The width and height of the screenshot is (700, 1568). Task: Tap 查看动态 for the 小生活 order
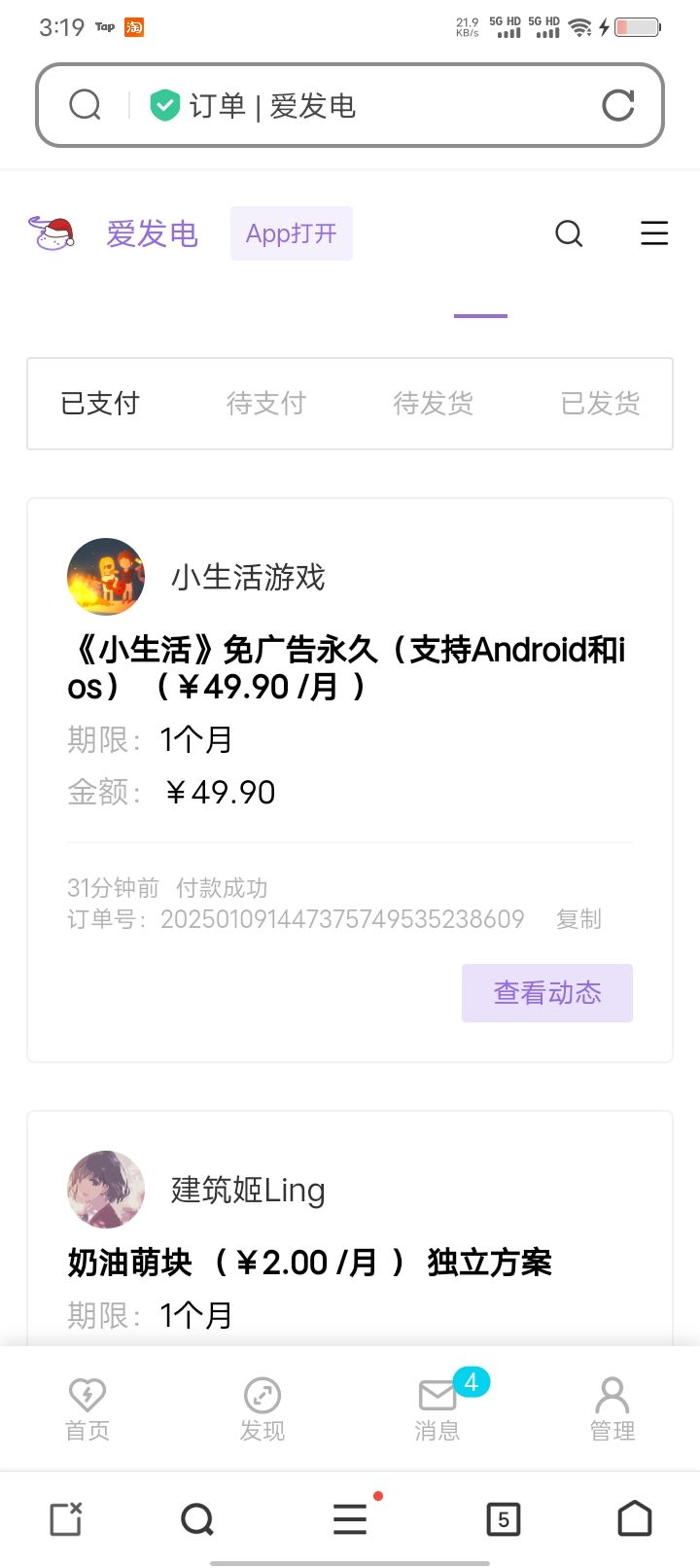click(x=546, y=993)
